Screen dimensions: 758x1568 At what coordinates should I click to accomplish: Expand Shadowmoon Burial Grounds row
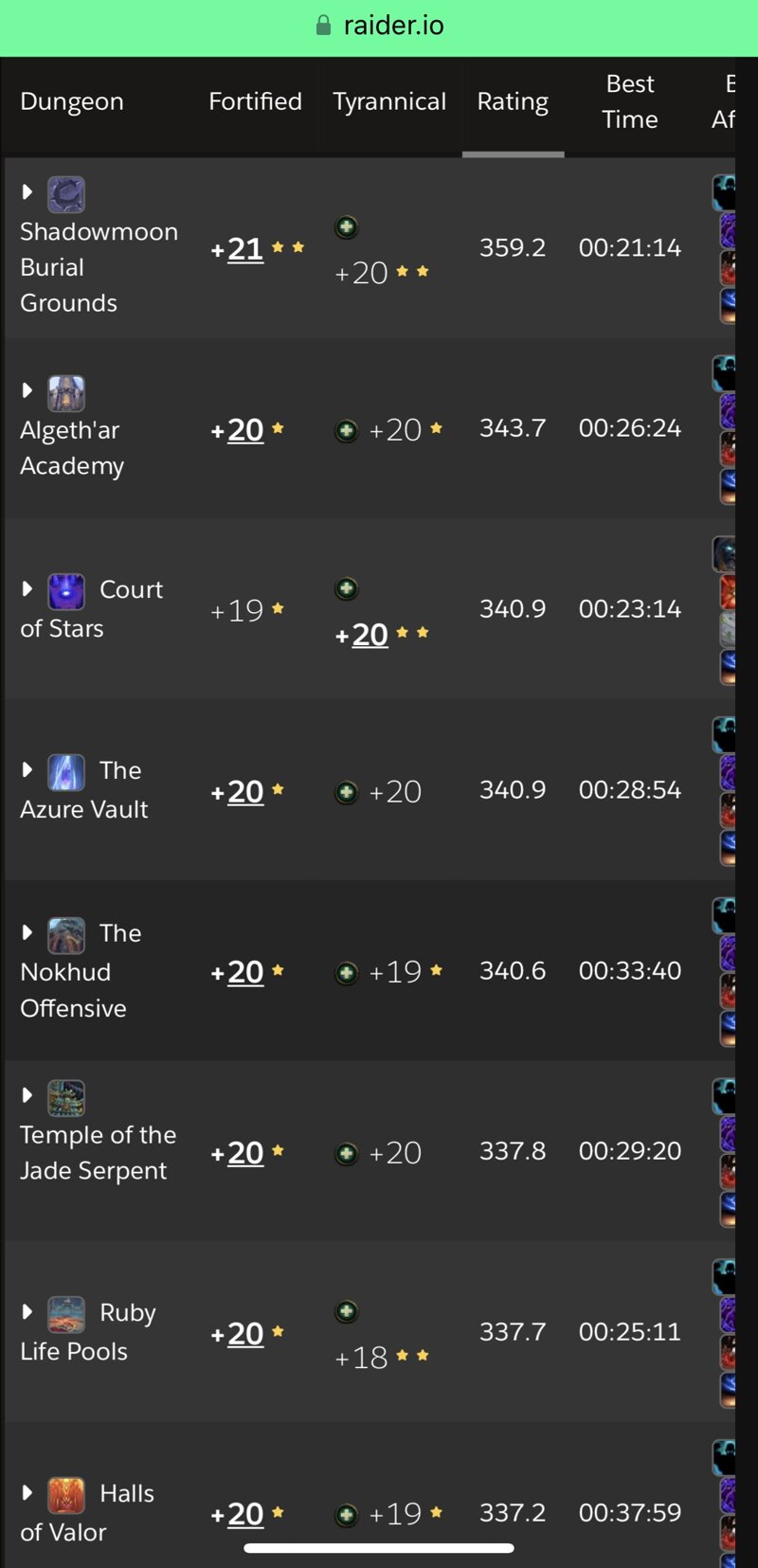(x=27, y=192)
